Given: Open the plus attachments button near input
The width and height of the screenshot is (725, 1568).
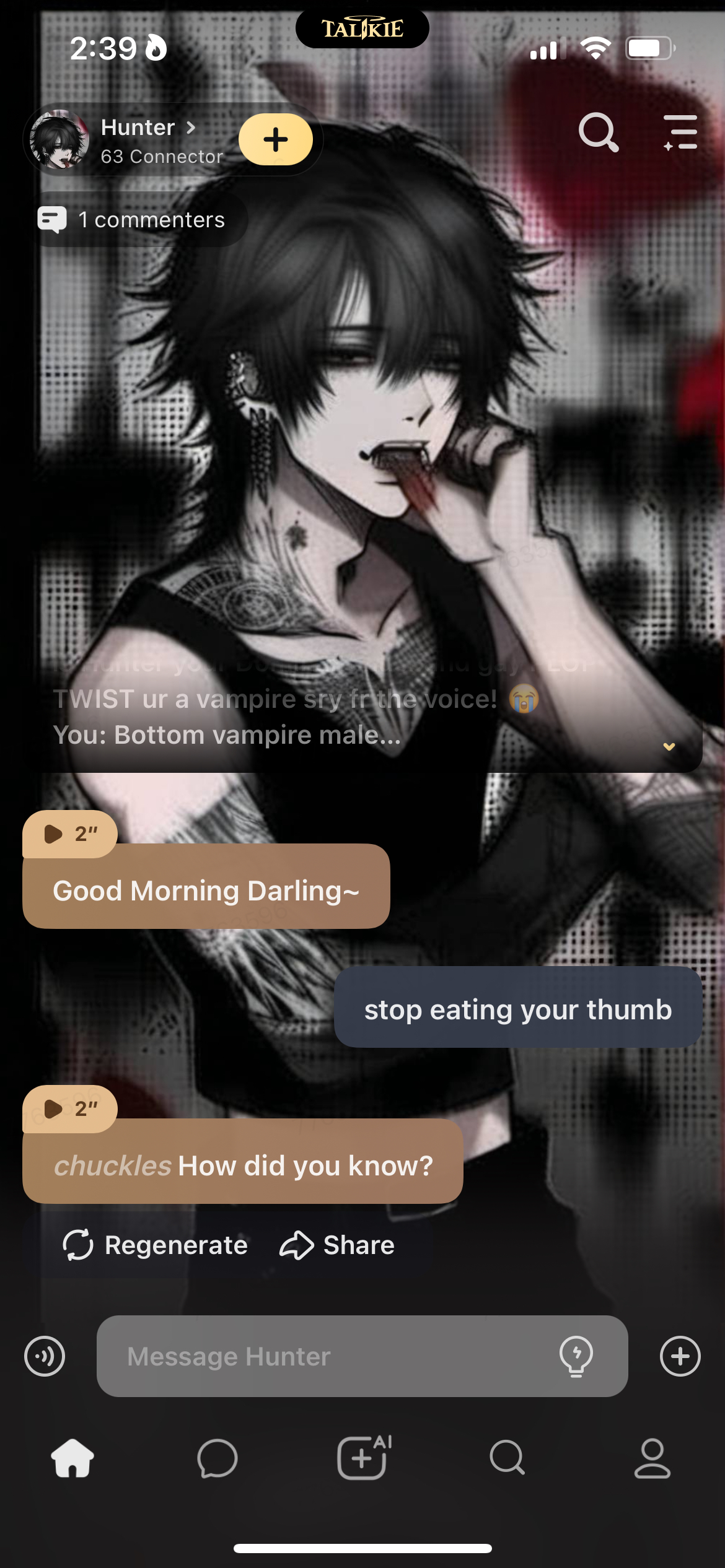Looking at the screenshot, I should 680,1357.
